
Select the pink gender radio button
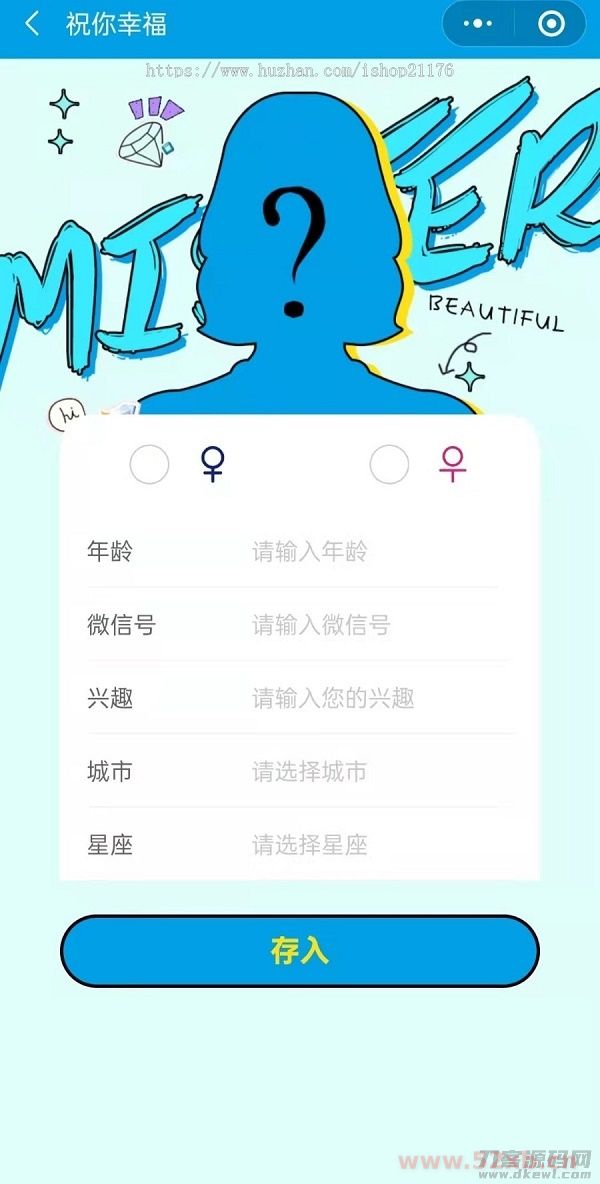389,464
